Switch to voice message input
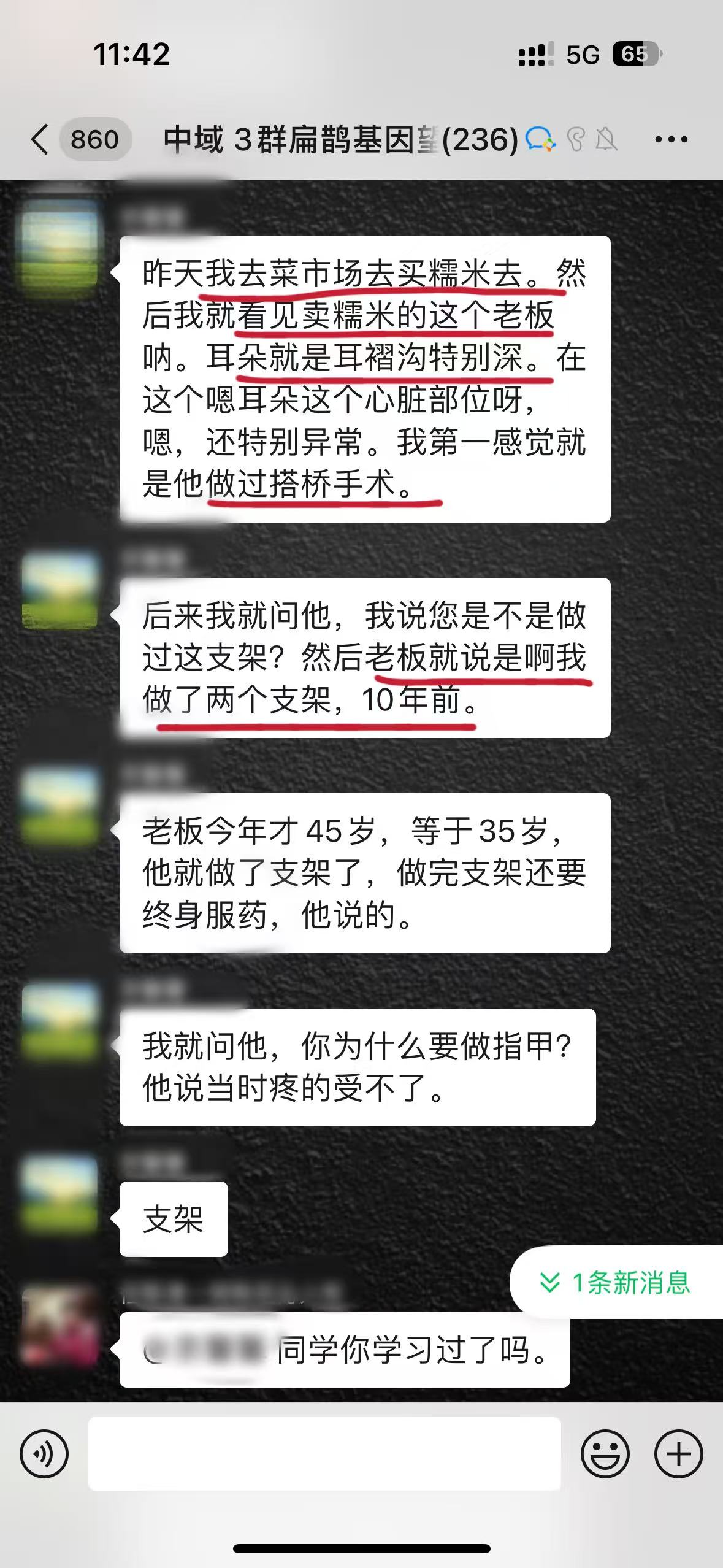Screen dimensions: 723x1568 point(44,1454)
